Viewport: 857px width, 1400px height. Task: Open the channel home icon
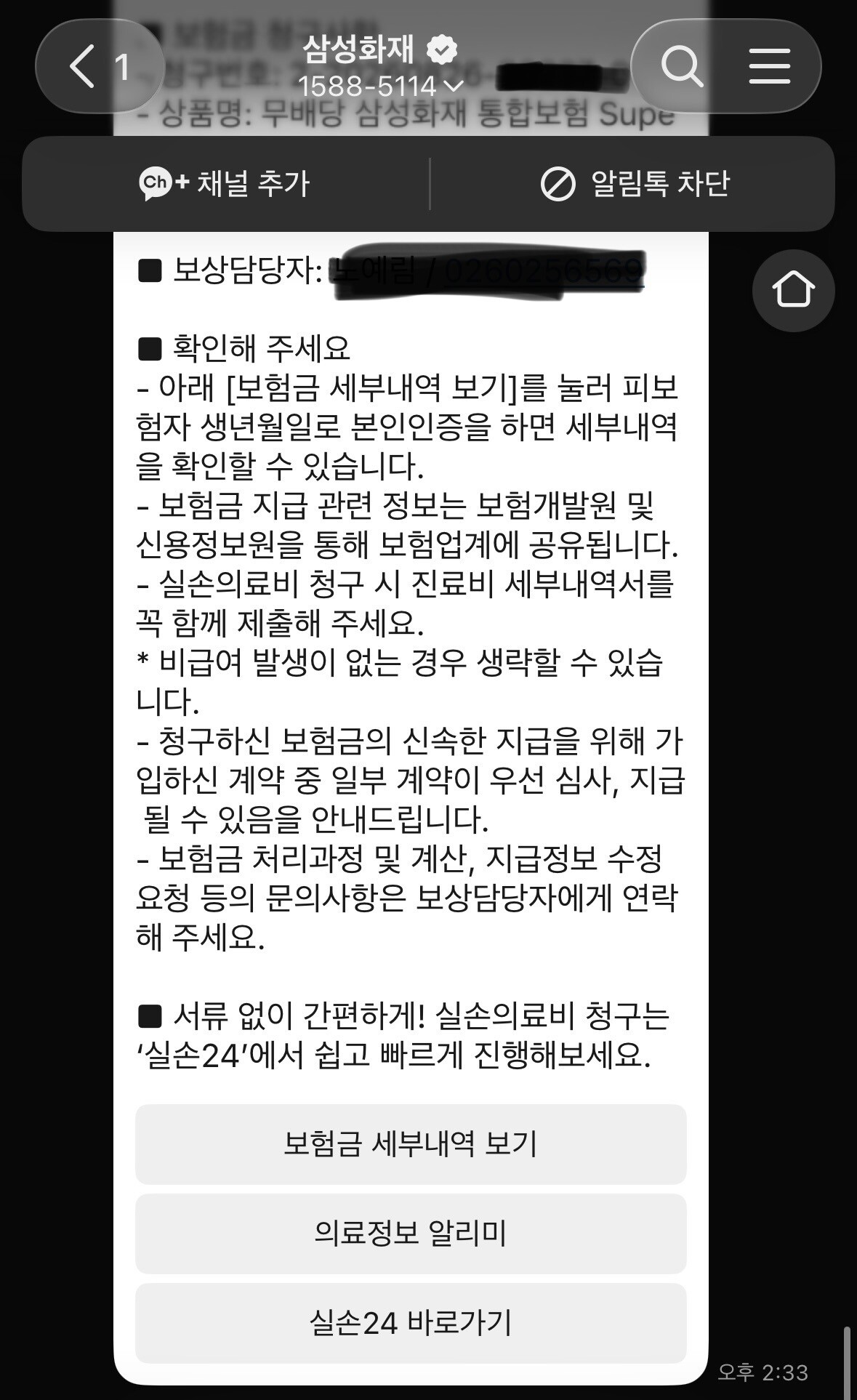(793, 290)
